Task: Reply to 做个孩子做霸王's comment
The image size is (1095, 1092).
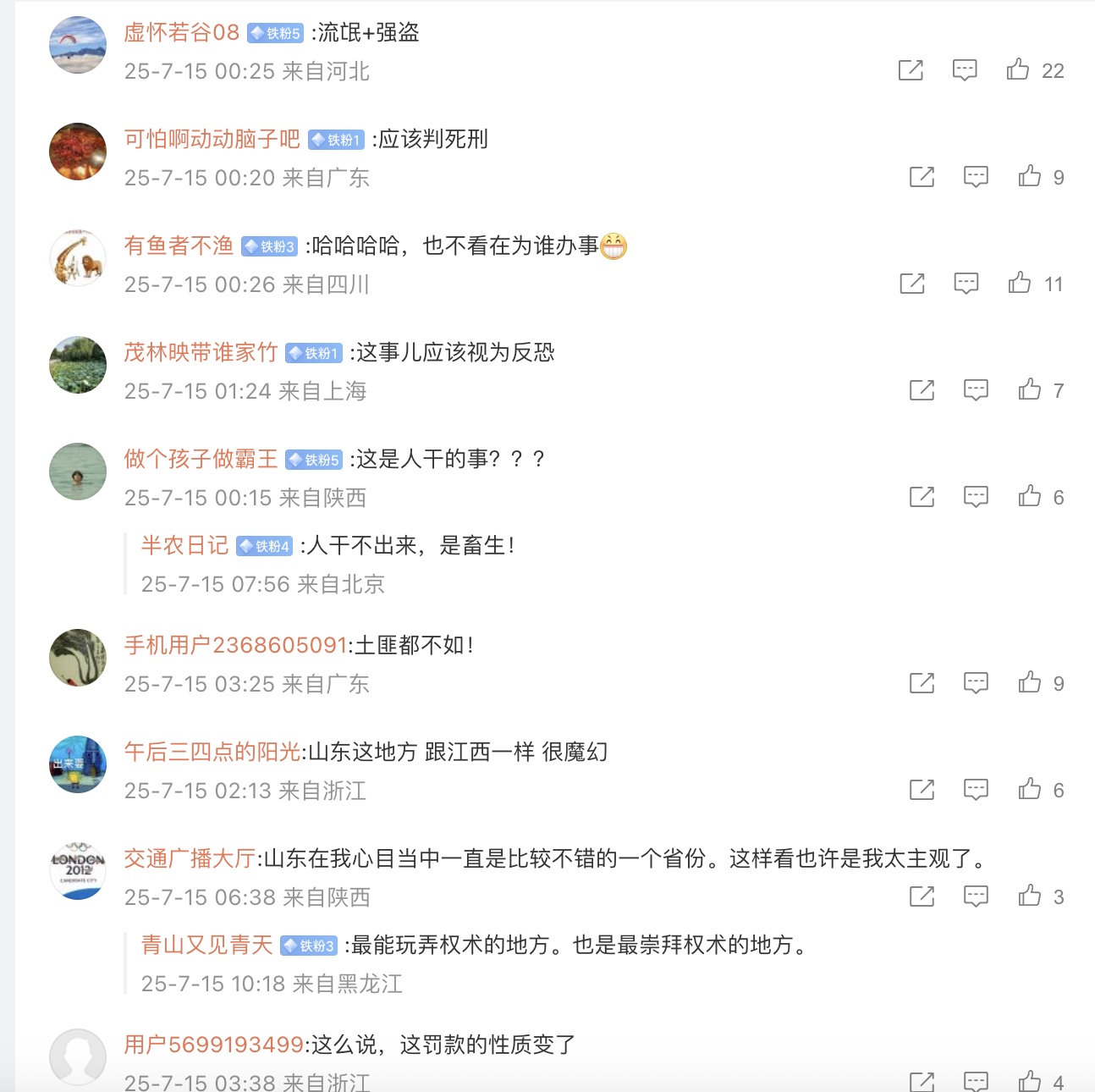Action: (x=976, y=497)
